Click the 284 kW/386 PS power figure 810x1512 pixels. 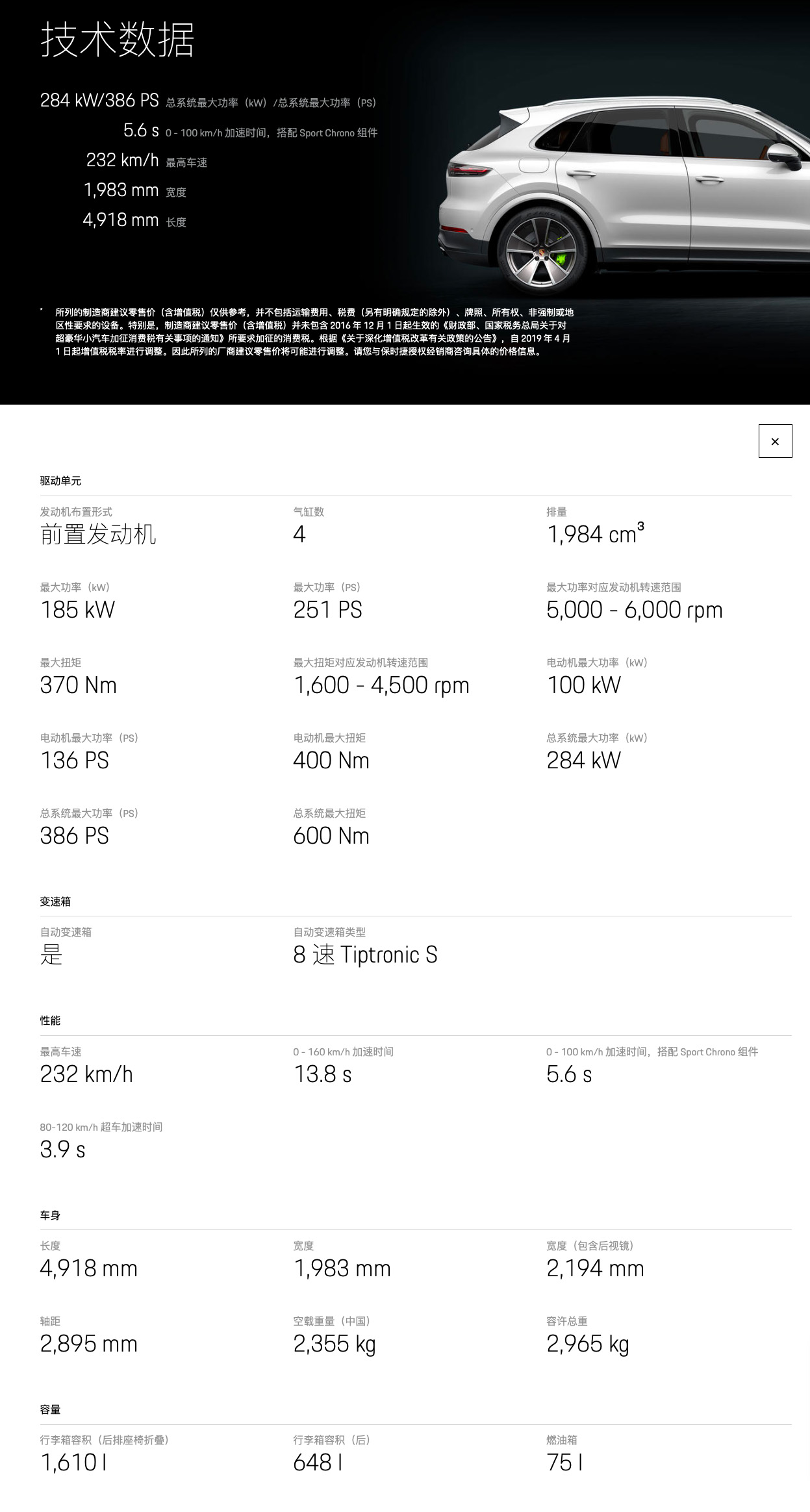pyautogui.click(x=99, y=101)
